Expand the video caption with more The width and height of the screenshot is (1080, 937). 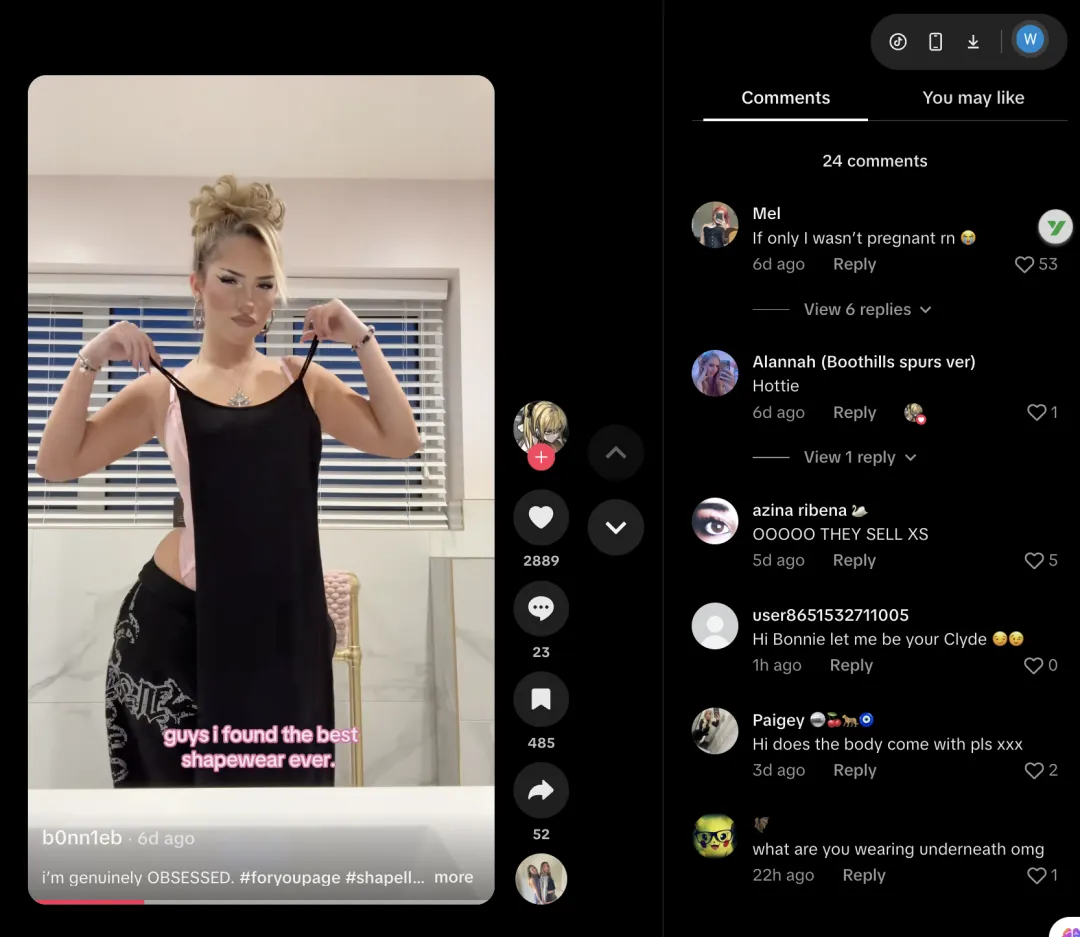[x=453, y=877]
